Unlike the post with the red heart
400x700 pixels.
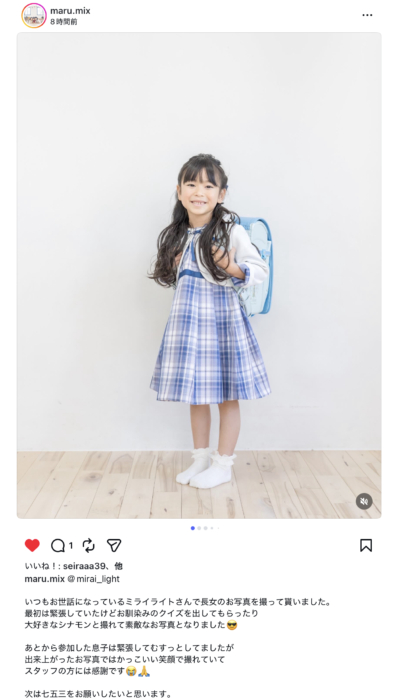(32, 545)
